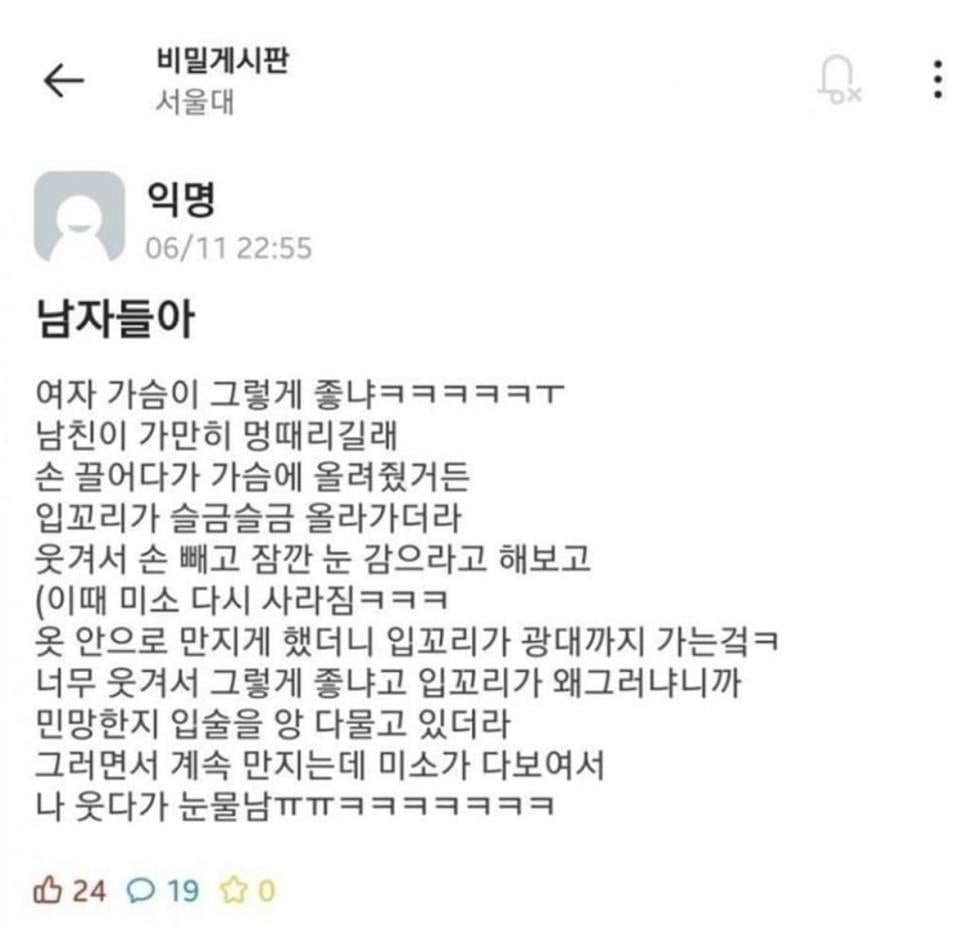Like the post with thumbs-up icon
The image size is (966, 952).
pyautogui.click(x=48, y=888)
